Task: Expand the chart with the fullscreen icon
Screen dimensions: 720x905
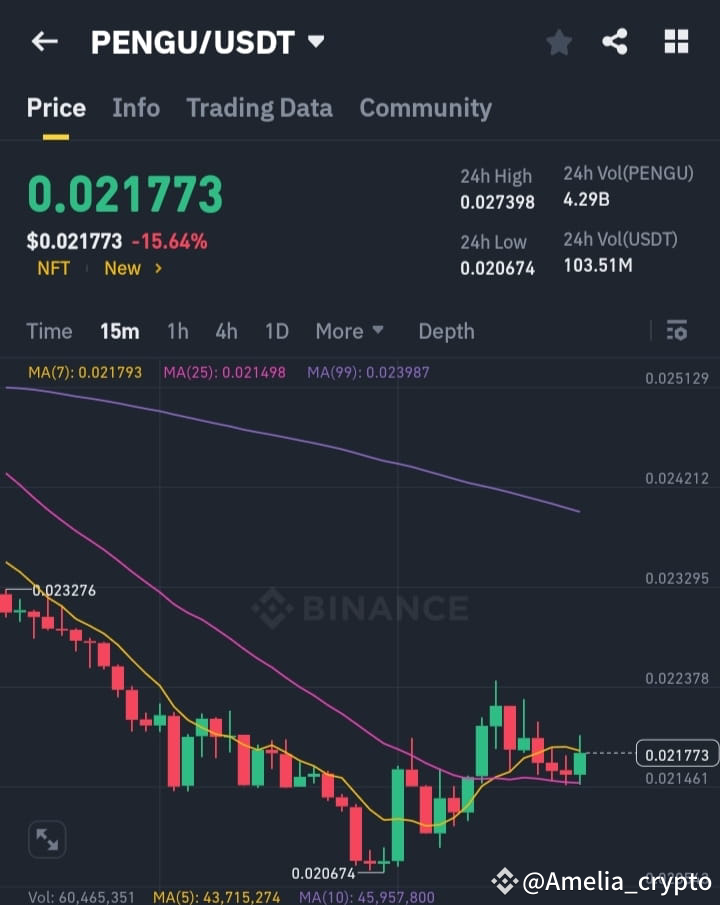Action: (46, 840)
